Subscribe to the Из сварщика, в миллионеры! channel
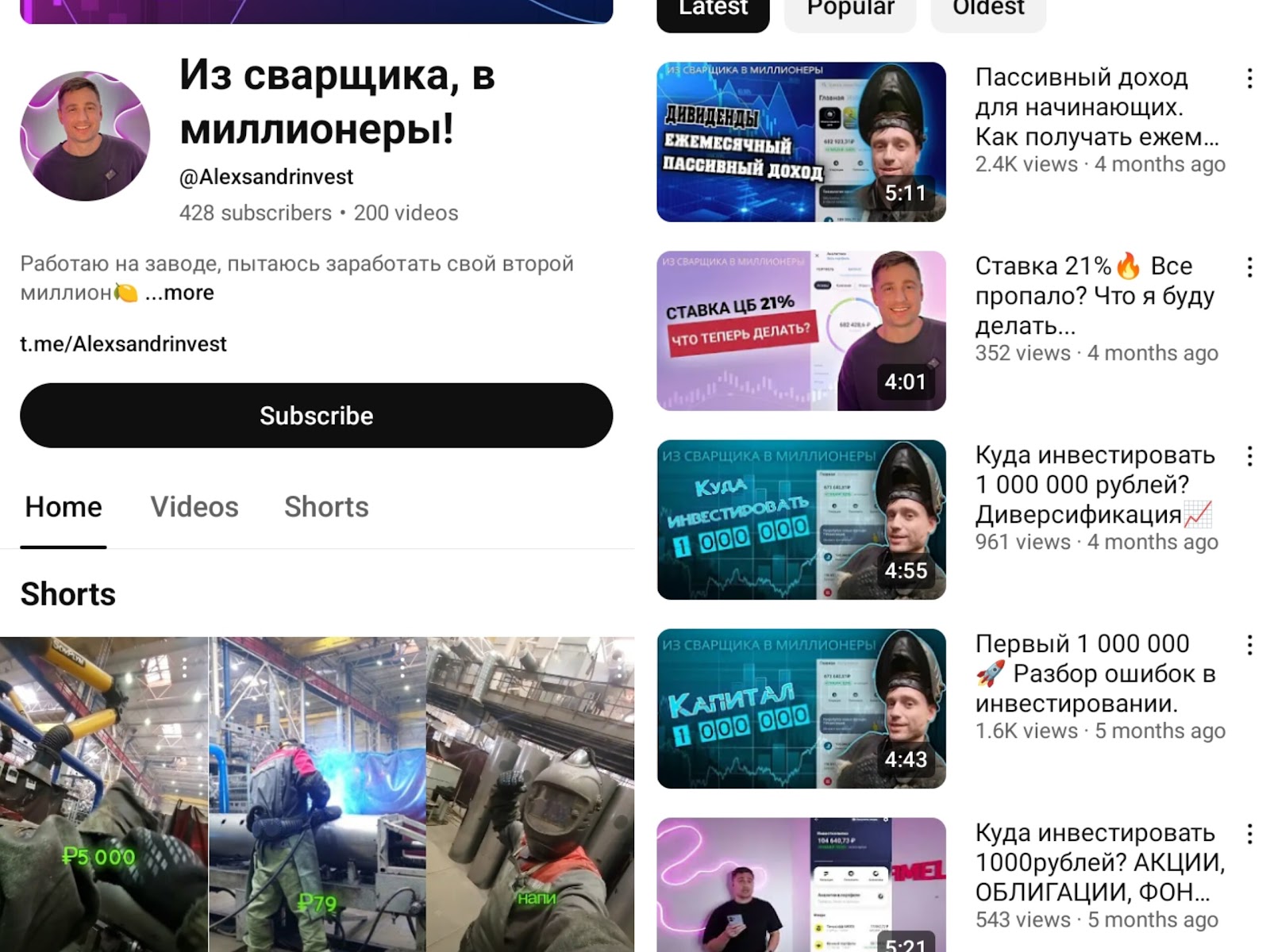 (x=316, y=415)
